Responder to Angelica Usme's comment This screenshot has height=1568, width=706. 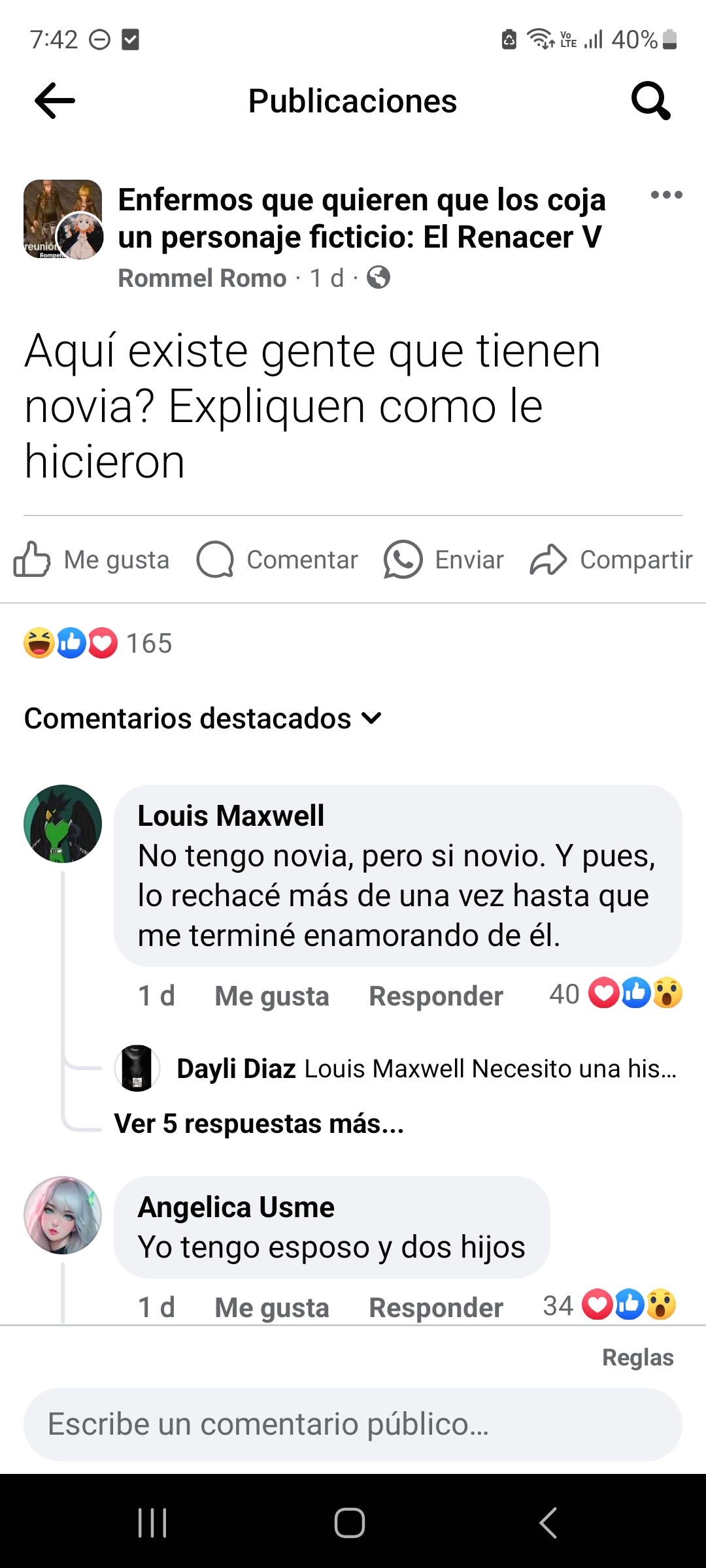tap(435, 1307)
